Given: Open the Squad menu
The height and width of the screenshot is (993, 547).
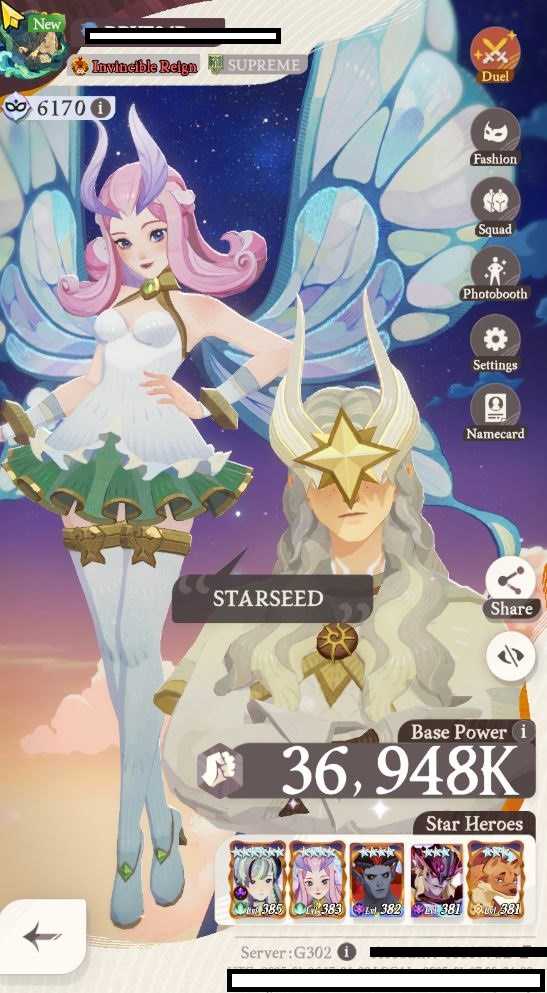Looking at the screenshot, I should 495,206.
